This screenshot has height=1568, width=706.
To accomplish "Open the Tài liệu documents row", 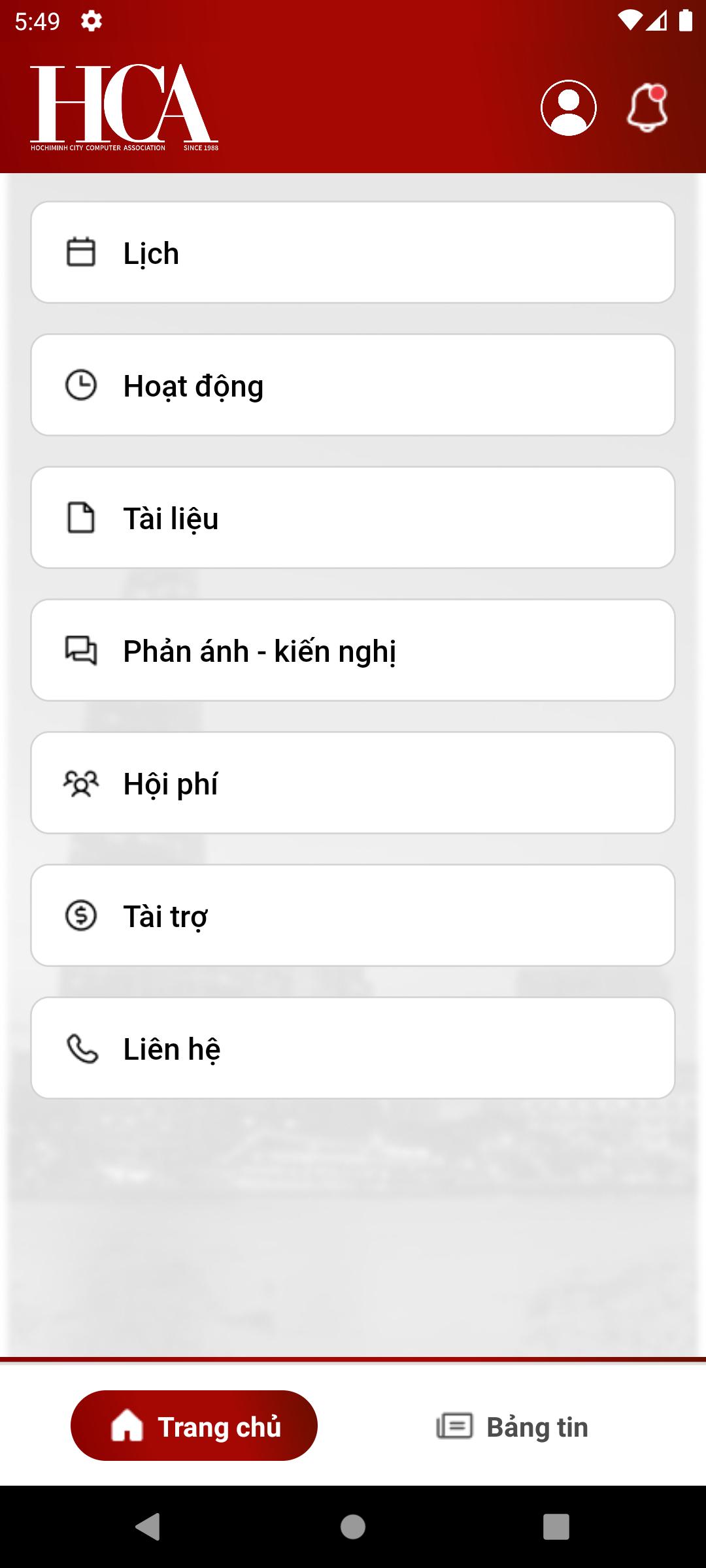I will click(x=353, y=517).
